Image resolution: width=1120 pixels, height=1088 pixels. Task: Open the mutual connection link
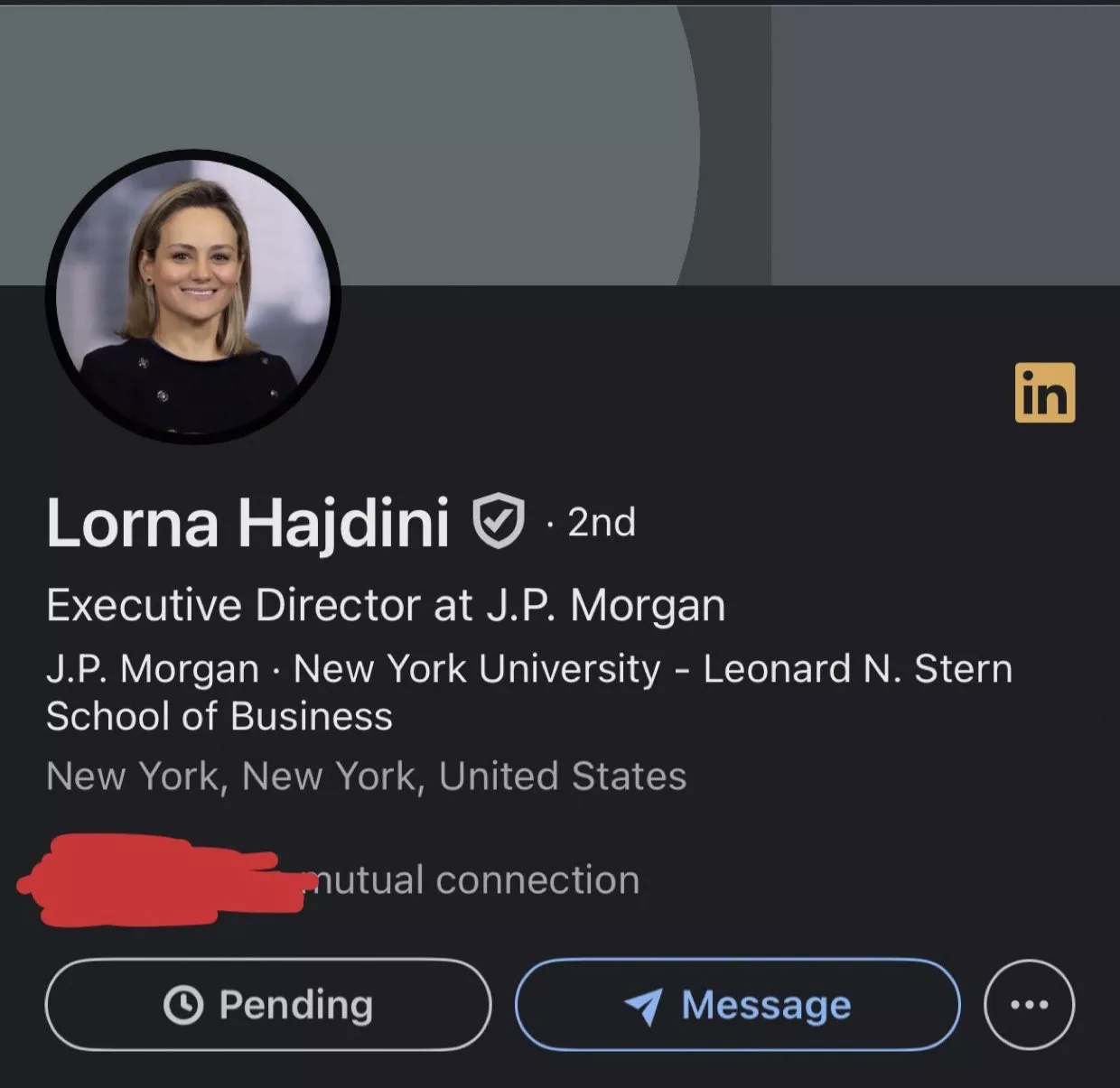(x=476, y=880)
